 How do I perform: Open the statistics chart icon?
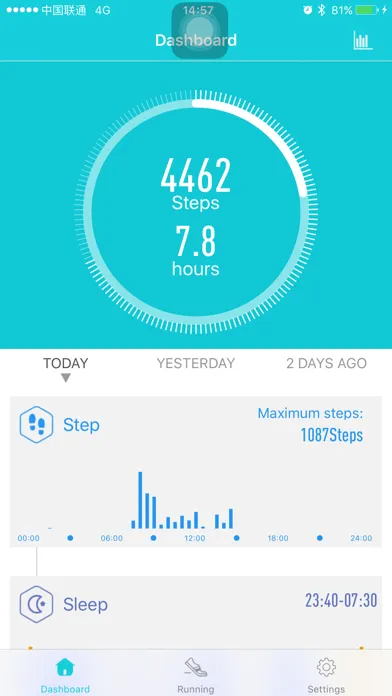(363, 40)
